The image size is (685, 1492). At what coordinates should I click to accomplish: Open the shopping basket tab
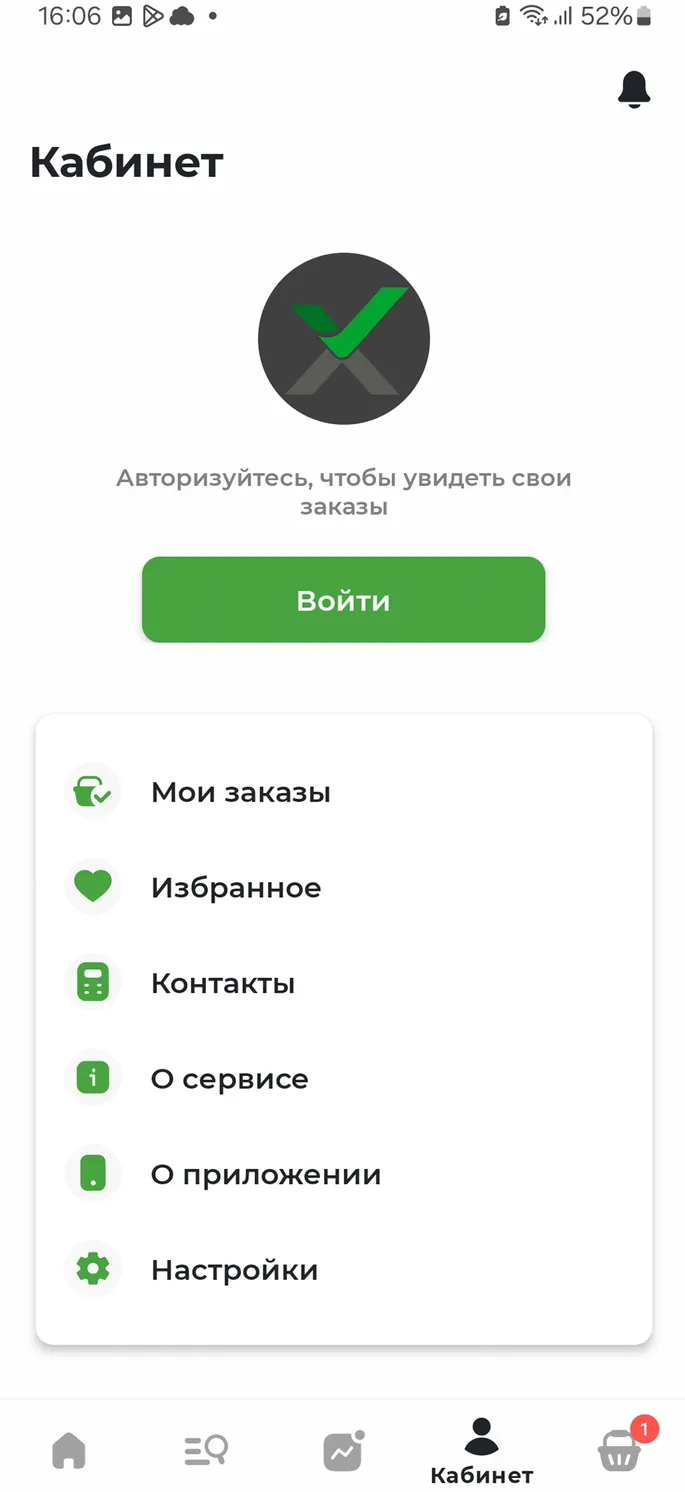click(x=620, y=1448)
